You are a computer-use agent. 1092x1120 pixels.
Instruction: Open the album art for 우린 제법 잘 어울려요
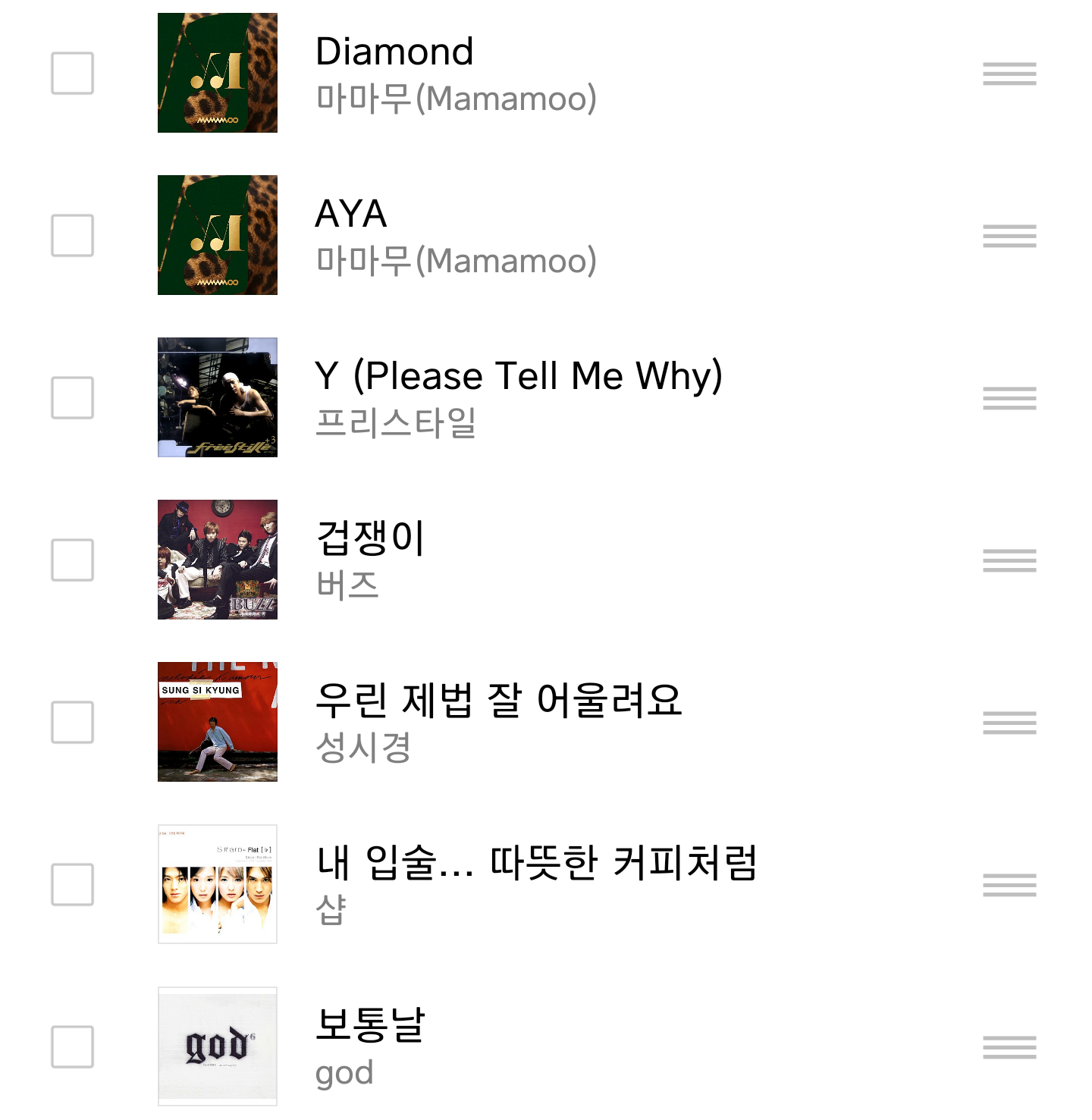pyautogui.click(x=218, y=722)
